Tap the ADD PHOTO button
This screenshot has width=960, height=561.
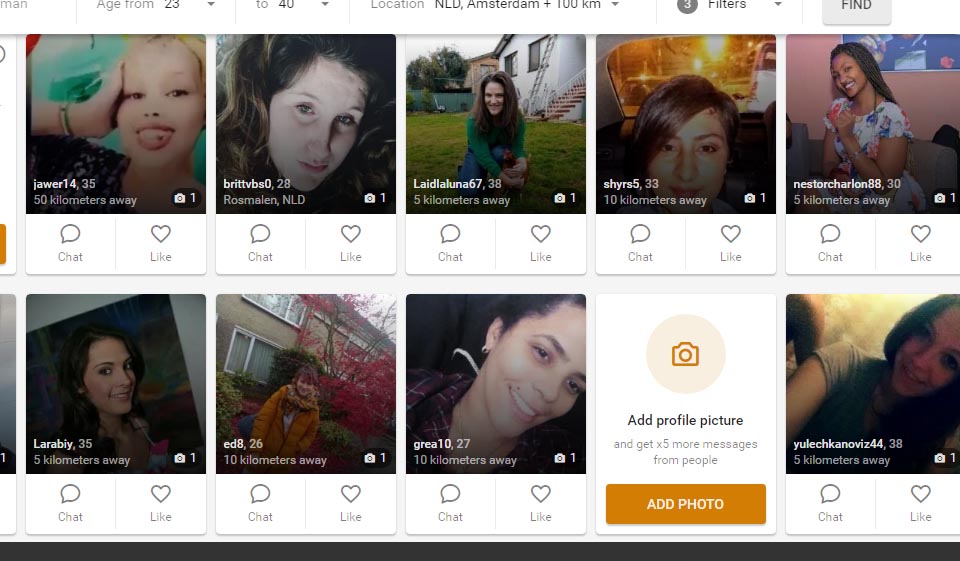(685, 504)
